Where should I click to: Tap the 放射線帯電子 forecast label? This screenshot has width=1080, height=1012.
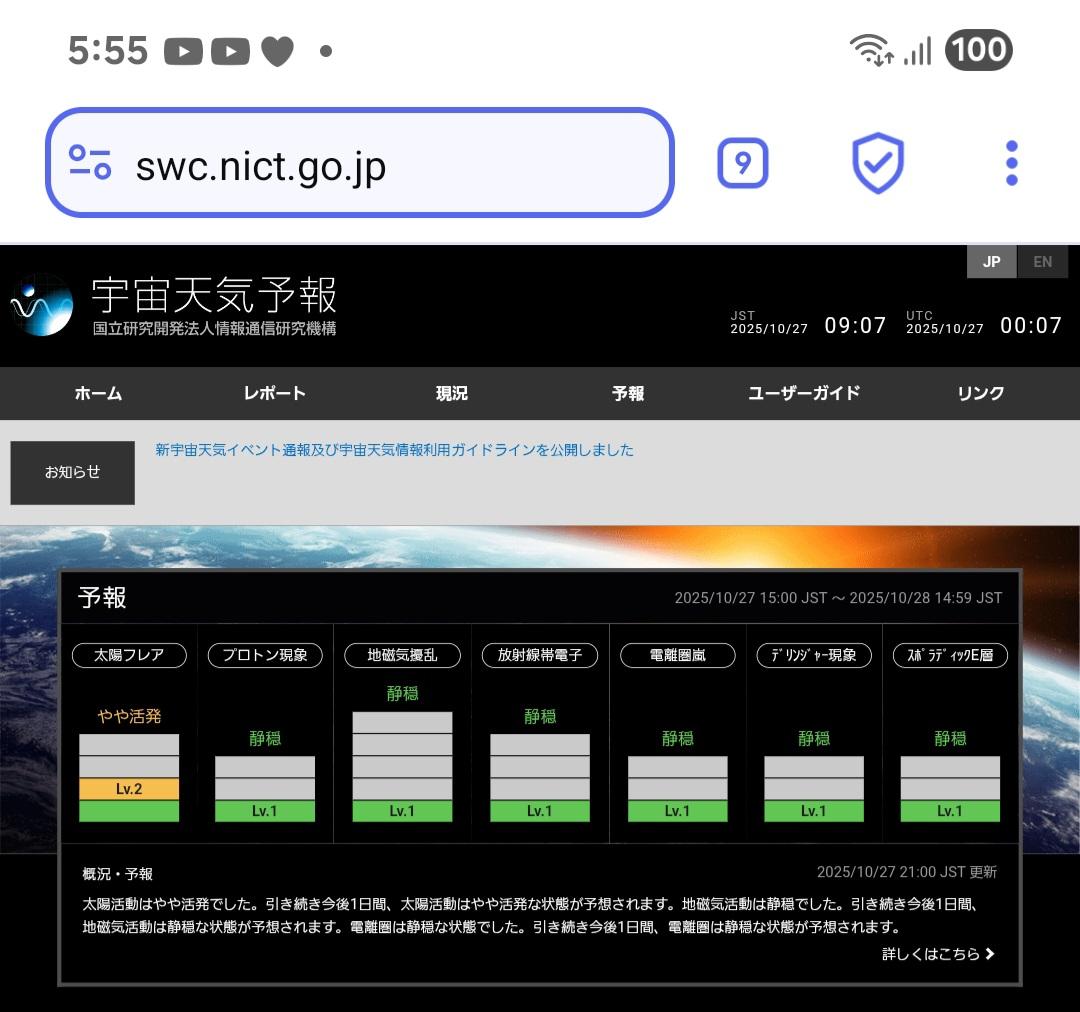coord(540,656)
